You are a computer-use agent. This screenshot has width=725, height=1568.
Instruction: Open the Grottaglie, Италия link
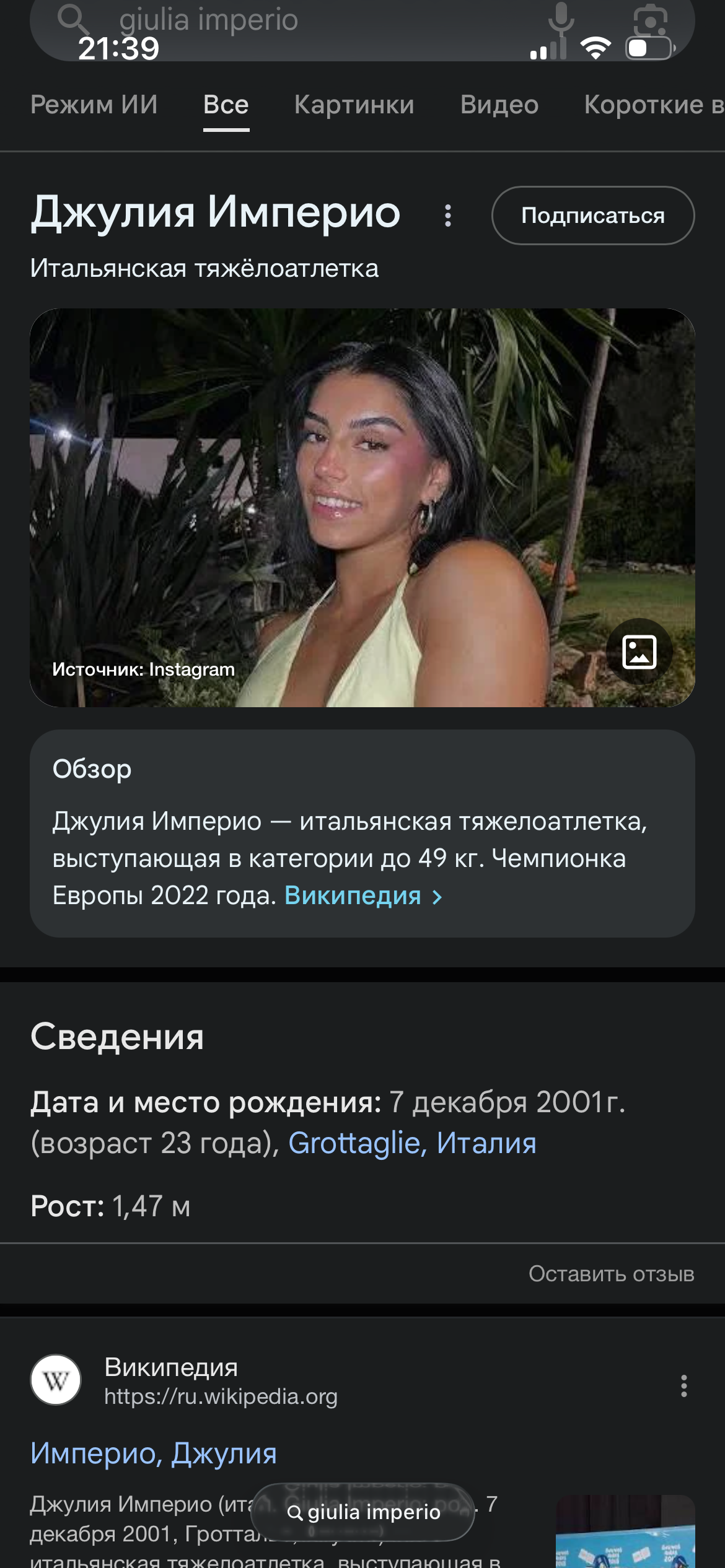coord(412,1143)
